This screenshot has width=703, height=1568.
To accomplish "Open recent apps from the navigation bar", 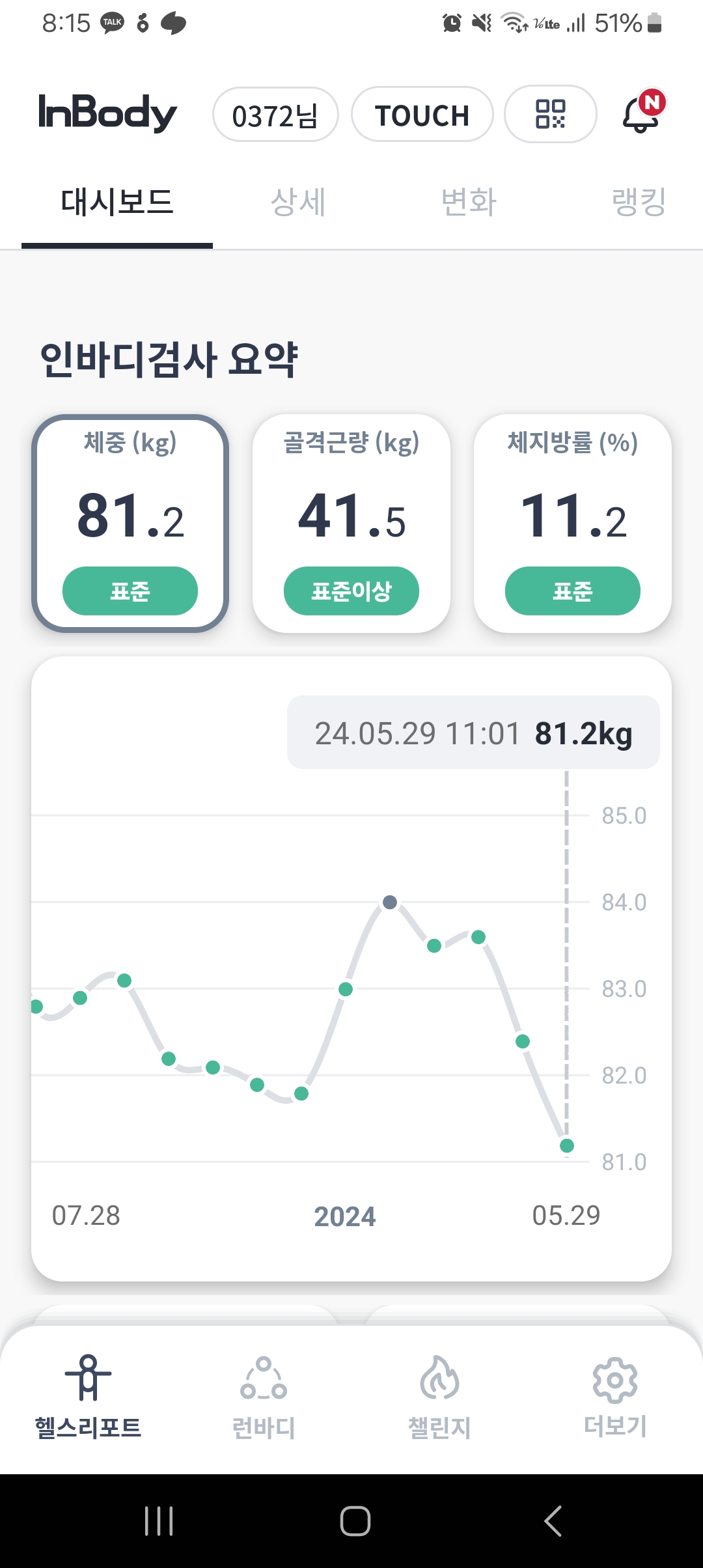I will coord(159,1521).
